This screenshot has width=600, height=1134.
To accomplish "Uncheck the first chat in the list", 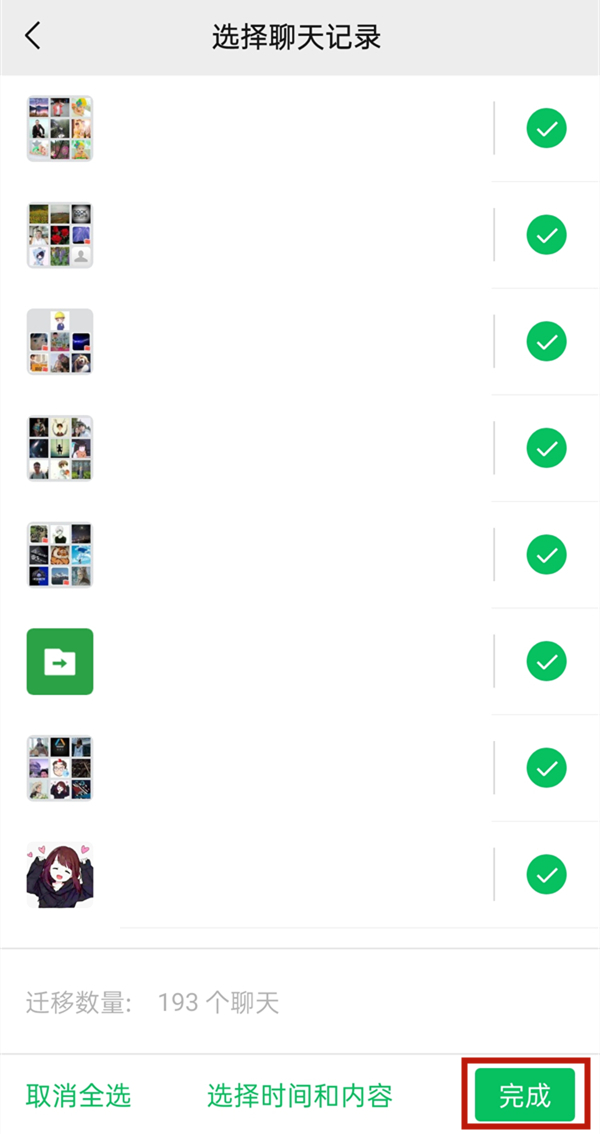I will point(546,128).
